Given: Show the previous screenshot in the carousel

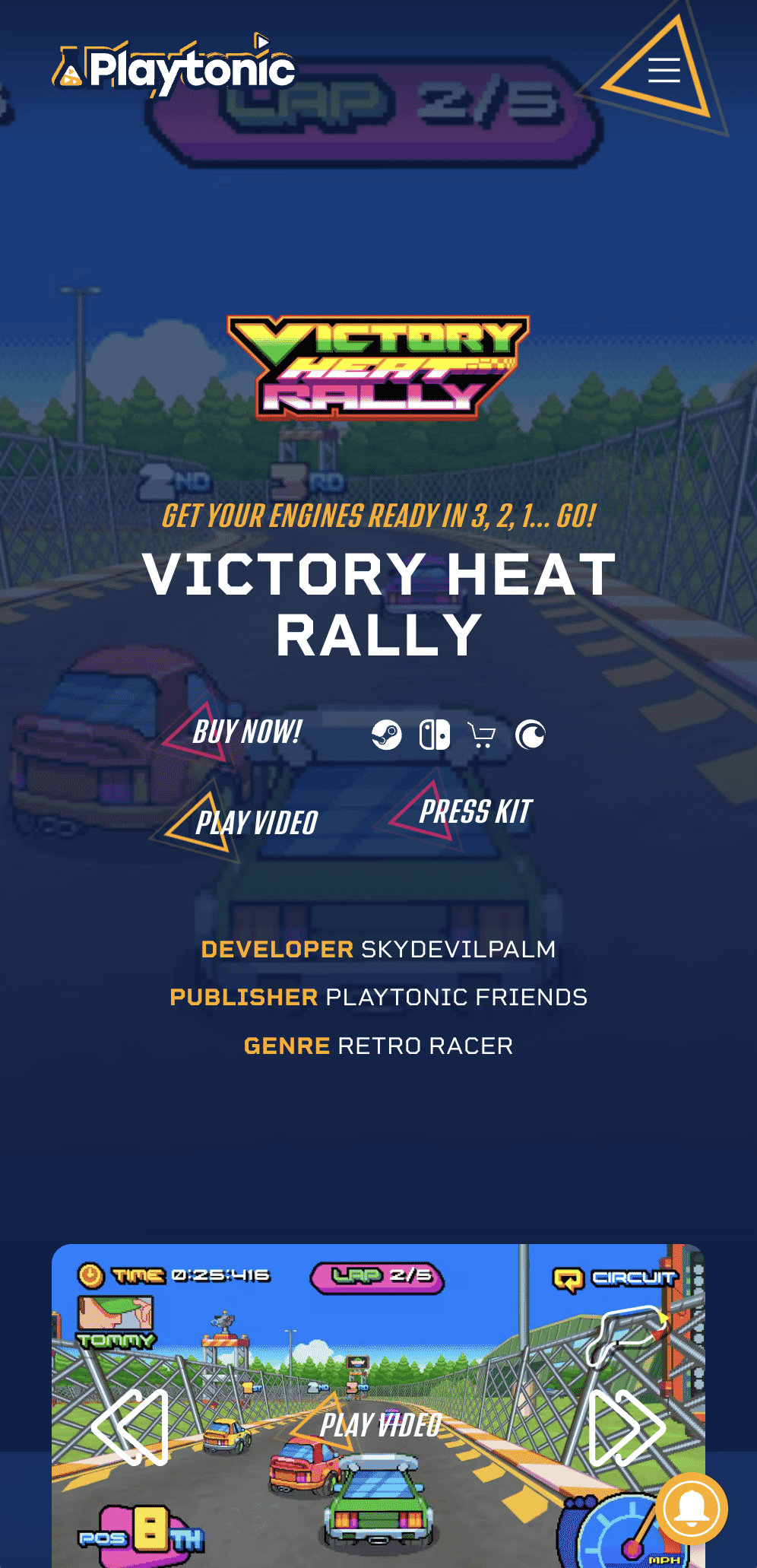Looking at the screenshot, I should pos(131,1427).
